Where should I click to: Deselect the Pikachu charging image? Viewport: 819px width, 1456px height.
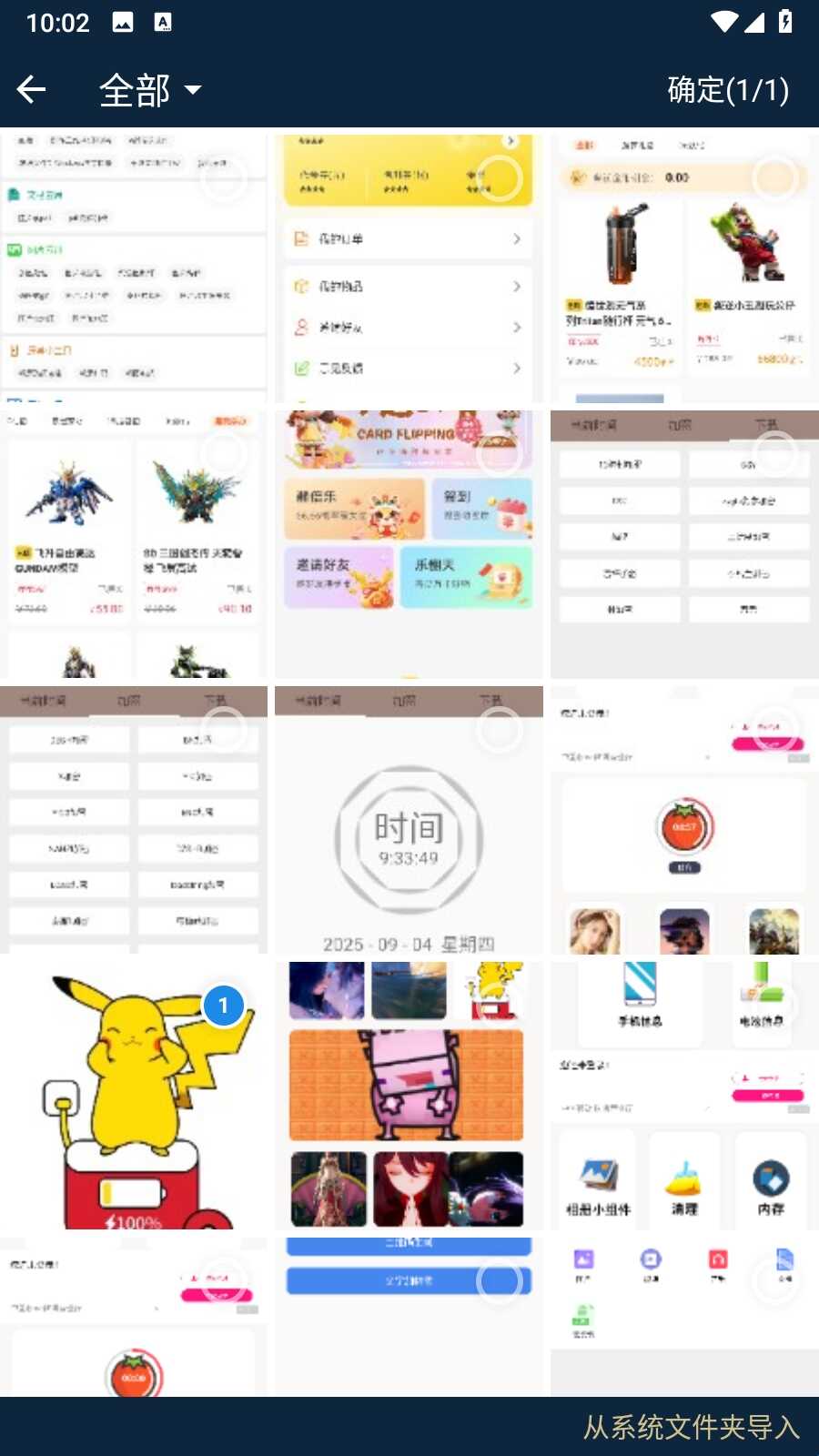223,1006
